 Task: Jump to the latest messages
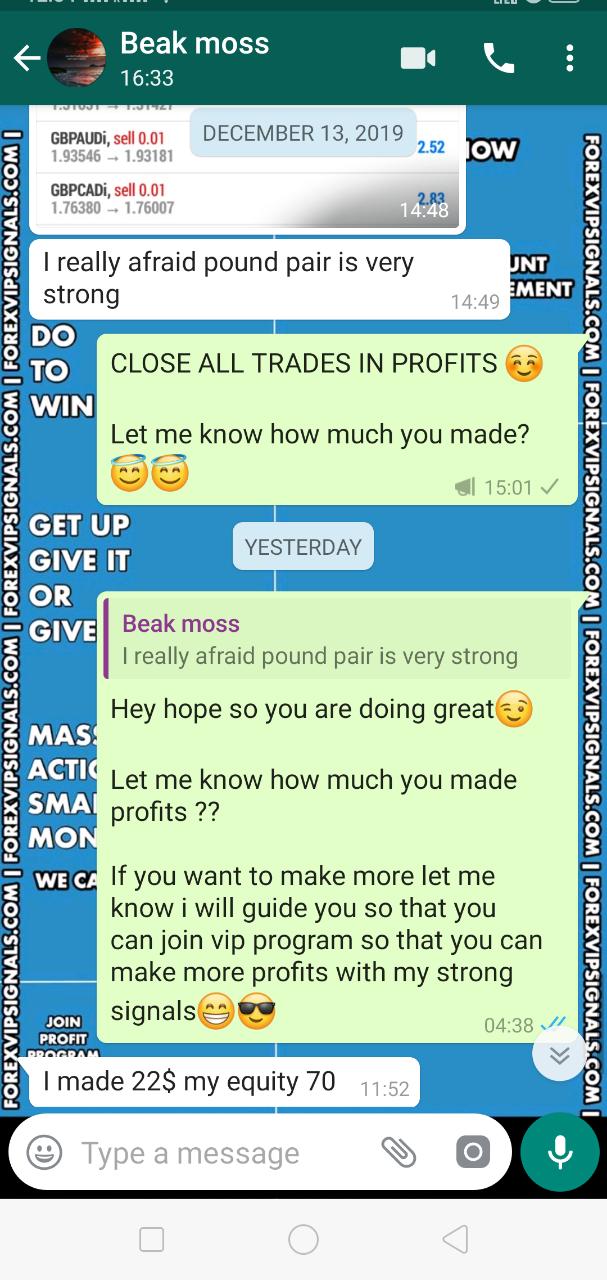[x=559, y=1055]
